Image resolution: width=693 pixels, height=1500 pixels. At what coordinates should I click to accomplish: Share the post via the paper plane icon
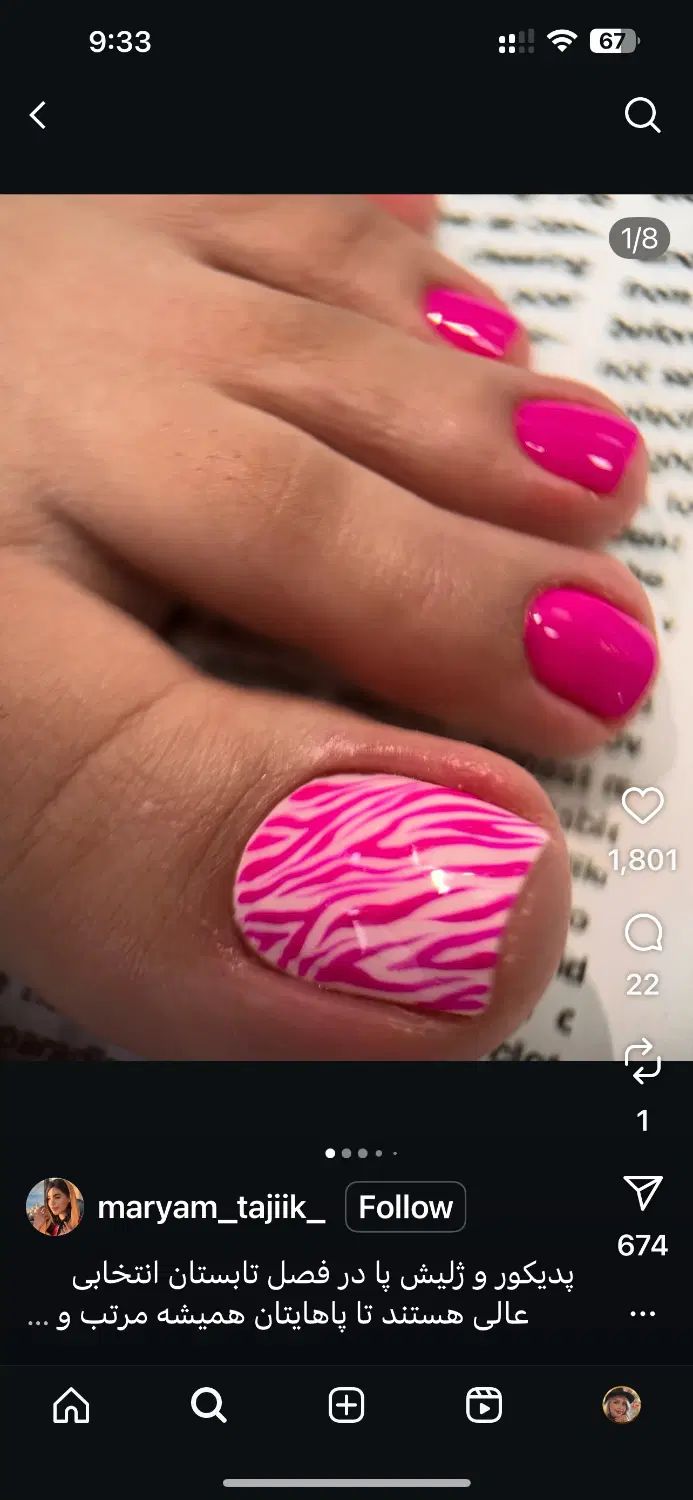coord(642,1193)
